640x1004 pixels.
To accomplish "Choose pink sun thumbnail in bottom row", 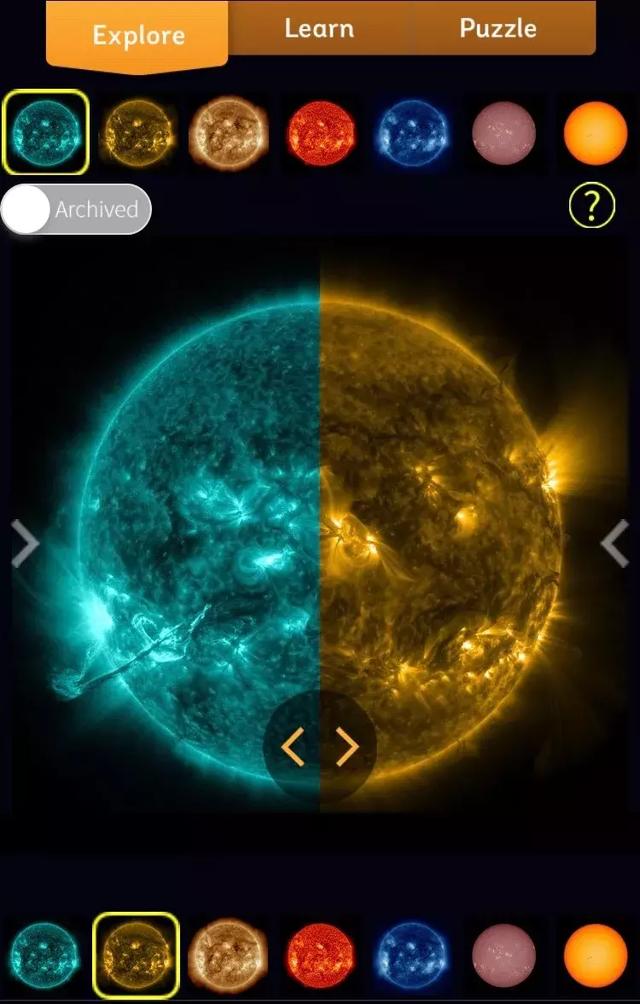I will tap(503, 955).
